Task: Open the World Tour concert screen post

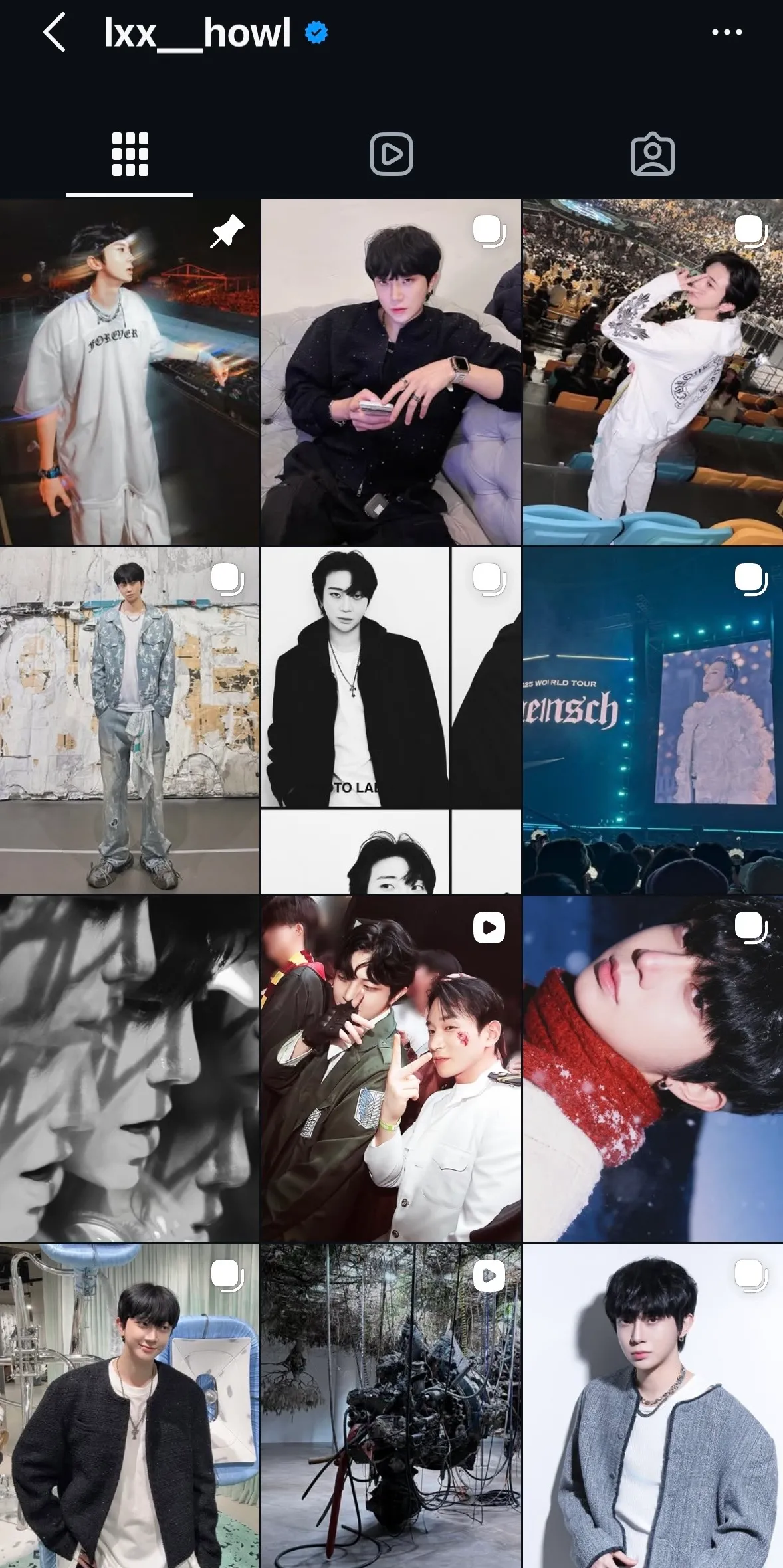Action: [653, 720]
